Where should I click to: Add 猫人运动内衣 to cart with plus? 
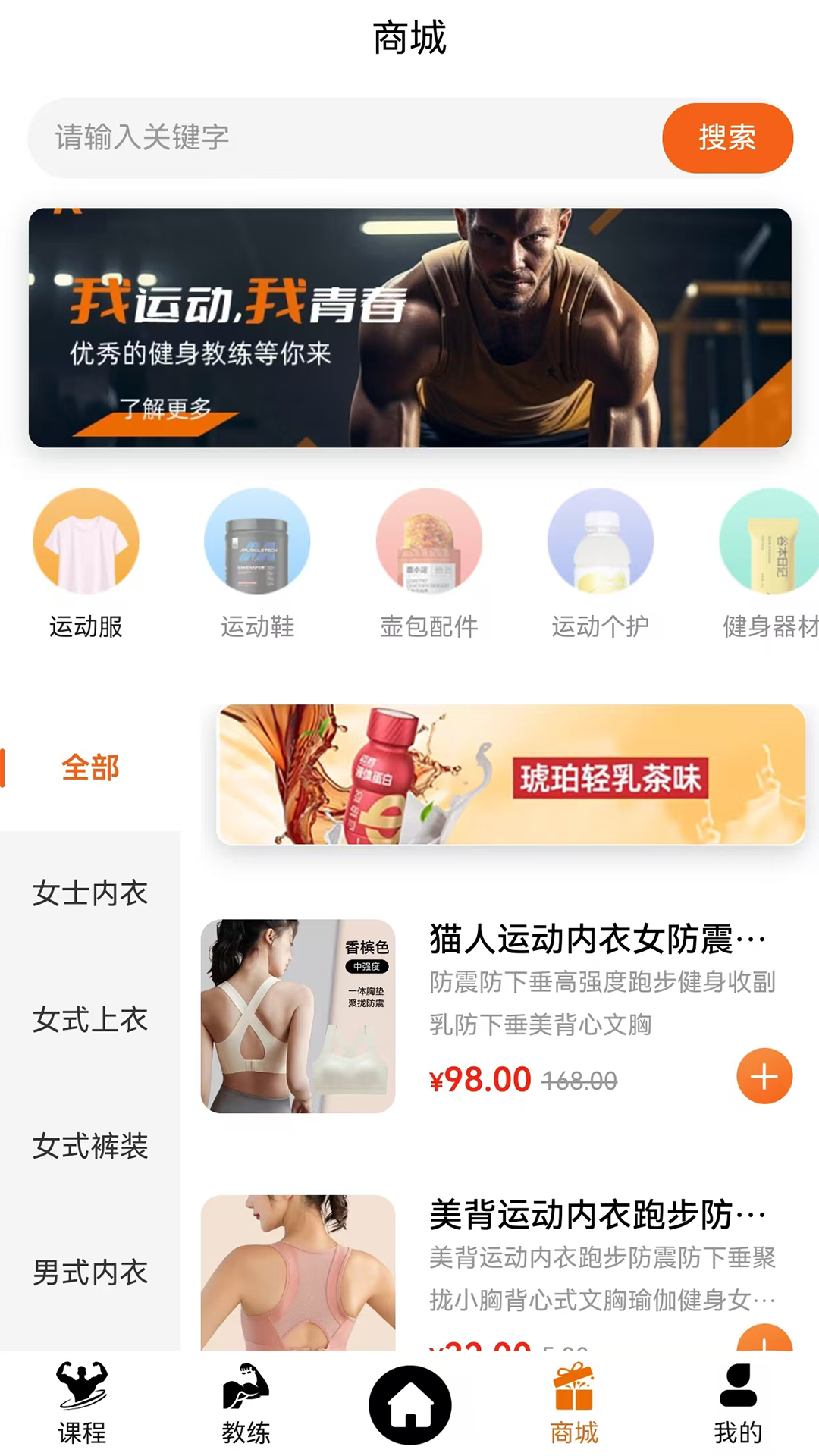click(x=764, y=1076)
